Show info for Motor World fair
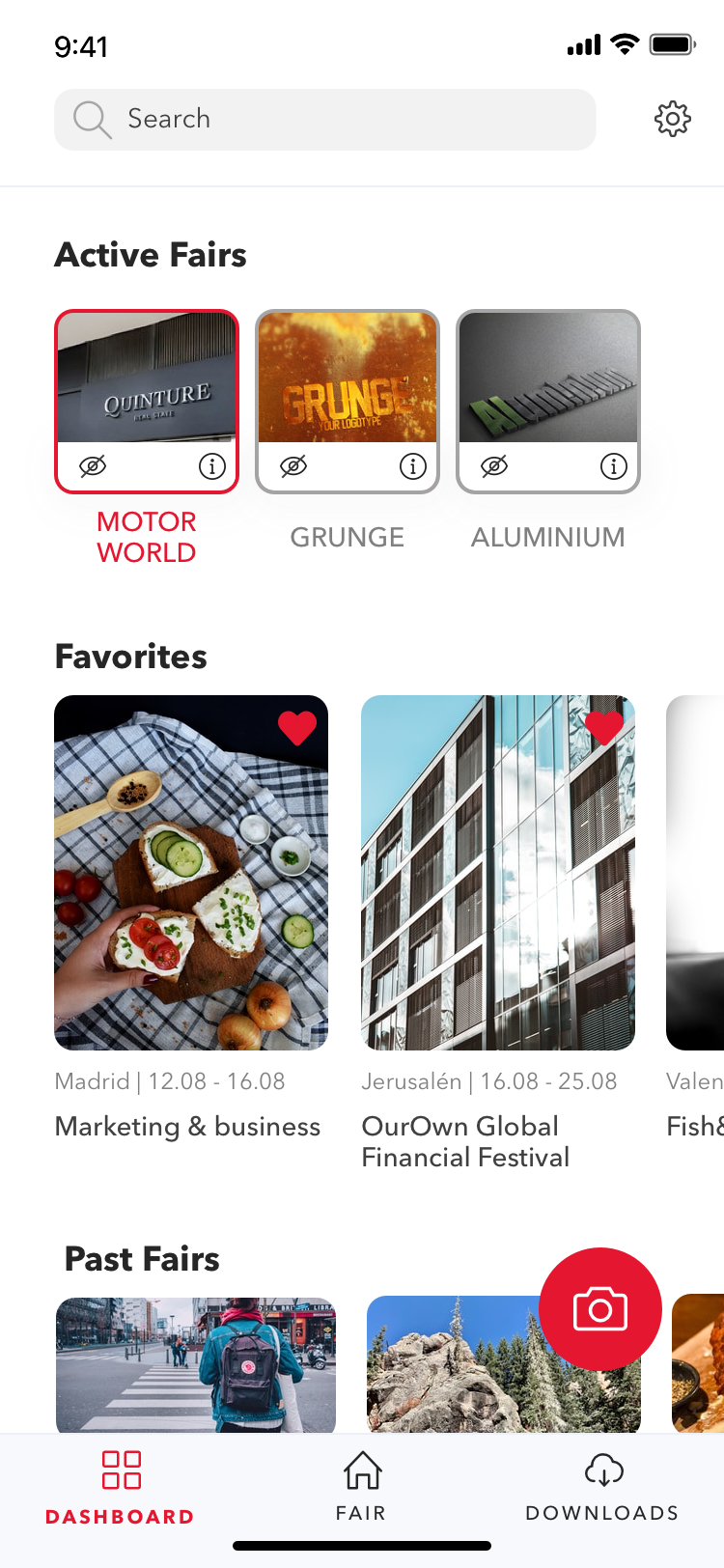The width and height of the screenshot is (724, 1568). point(212,467)
